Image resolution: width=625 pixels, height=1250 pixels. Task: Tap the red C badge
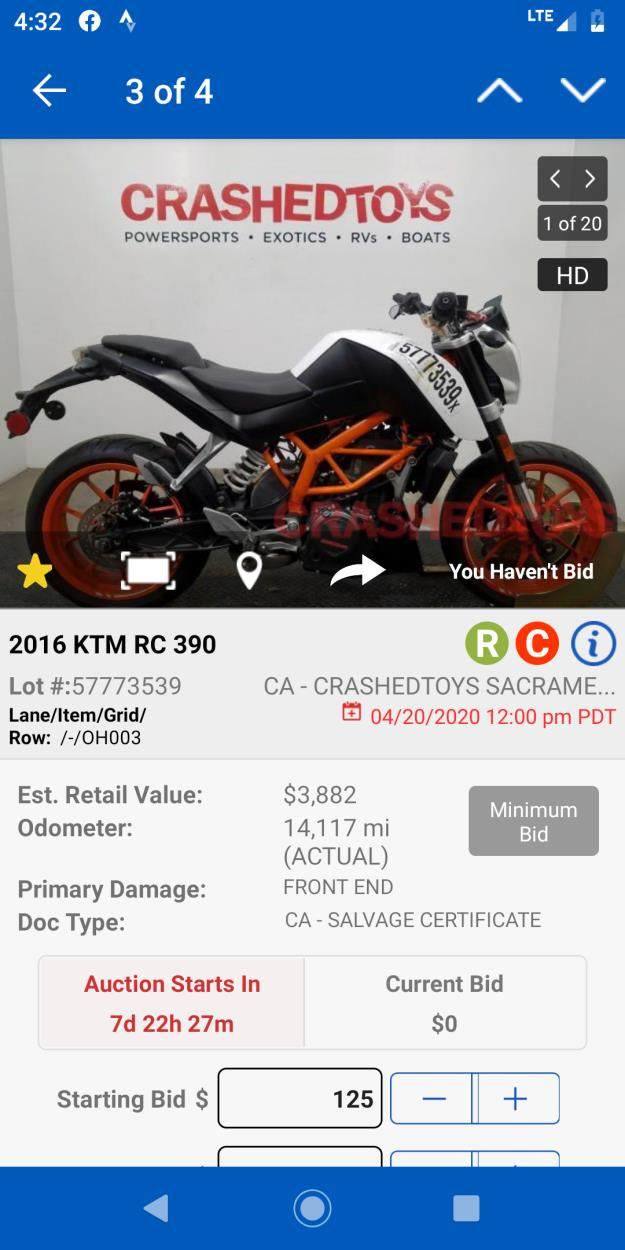(x=537, y=644)
